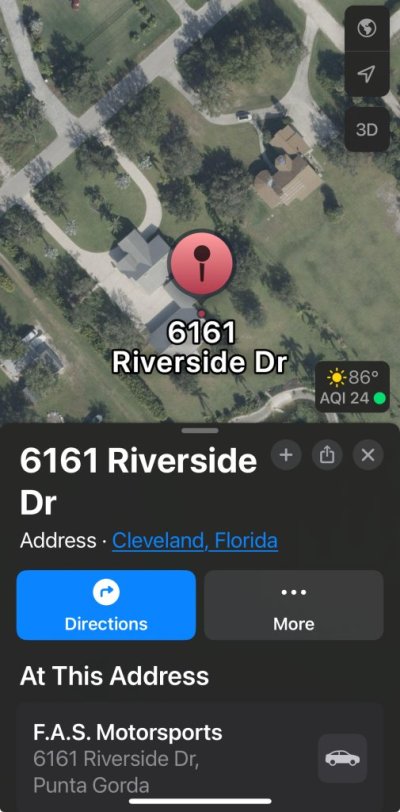This screenshot has width=400, height=812.
Task: Open the F.A.S. Motorsports listing
Action: pos(199,758)
